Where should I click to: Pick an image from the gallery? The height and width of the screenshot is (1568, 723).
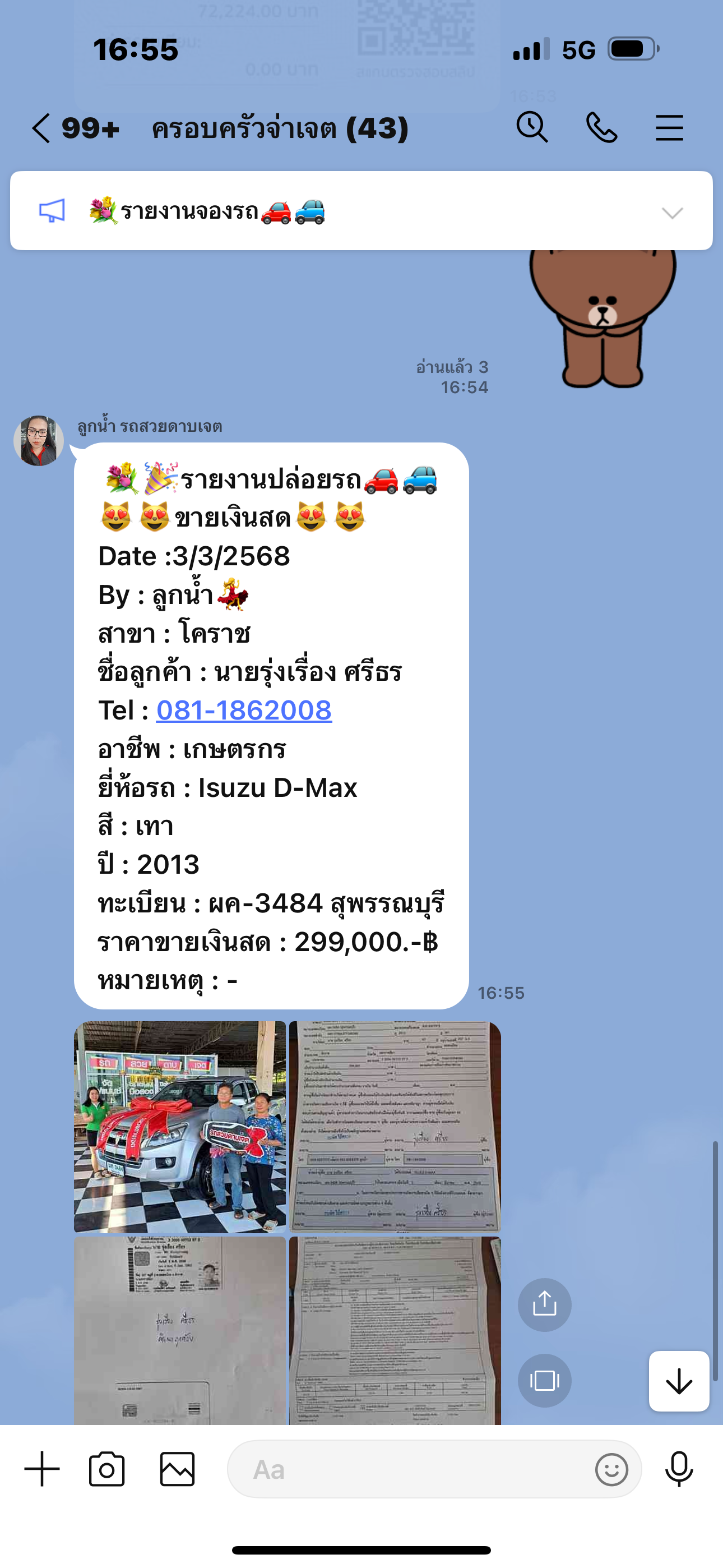pos(177,1469)
